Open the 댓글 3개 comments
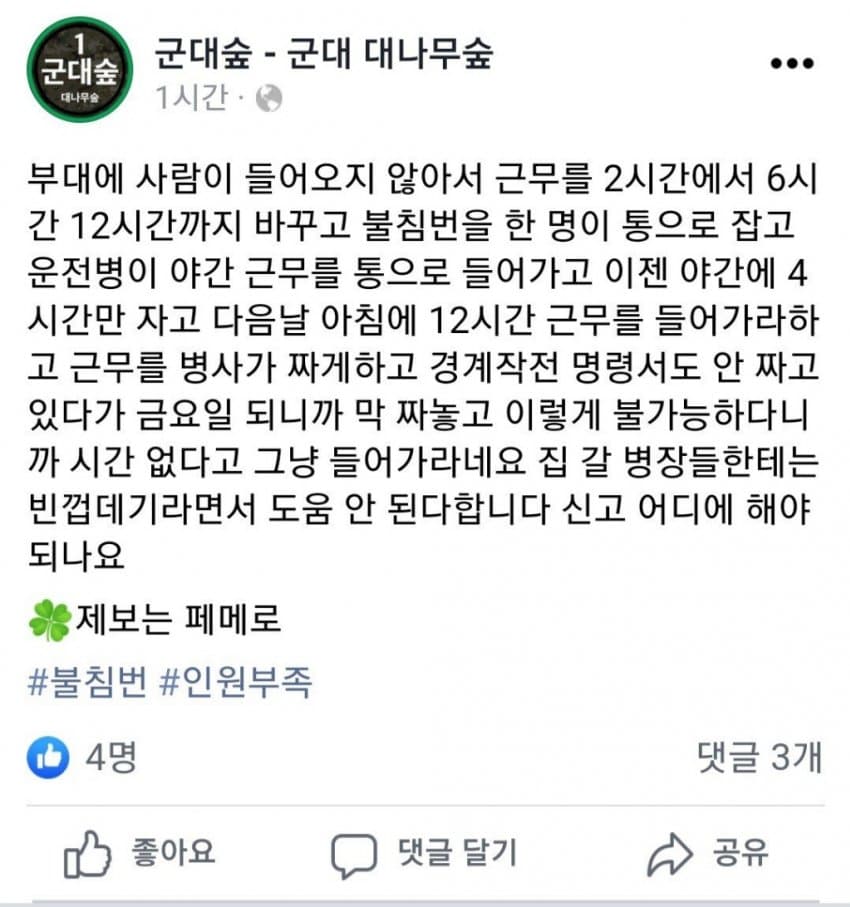850x907 pixels. pos(760,758)
